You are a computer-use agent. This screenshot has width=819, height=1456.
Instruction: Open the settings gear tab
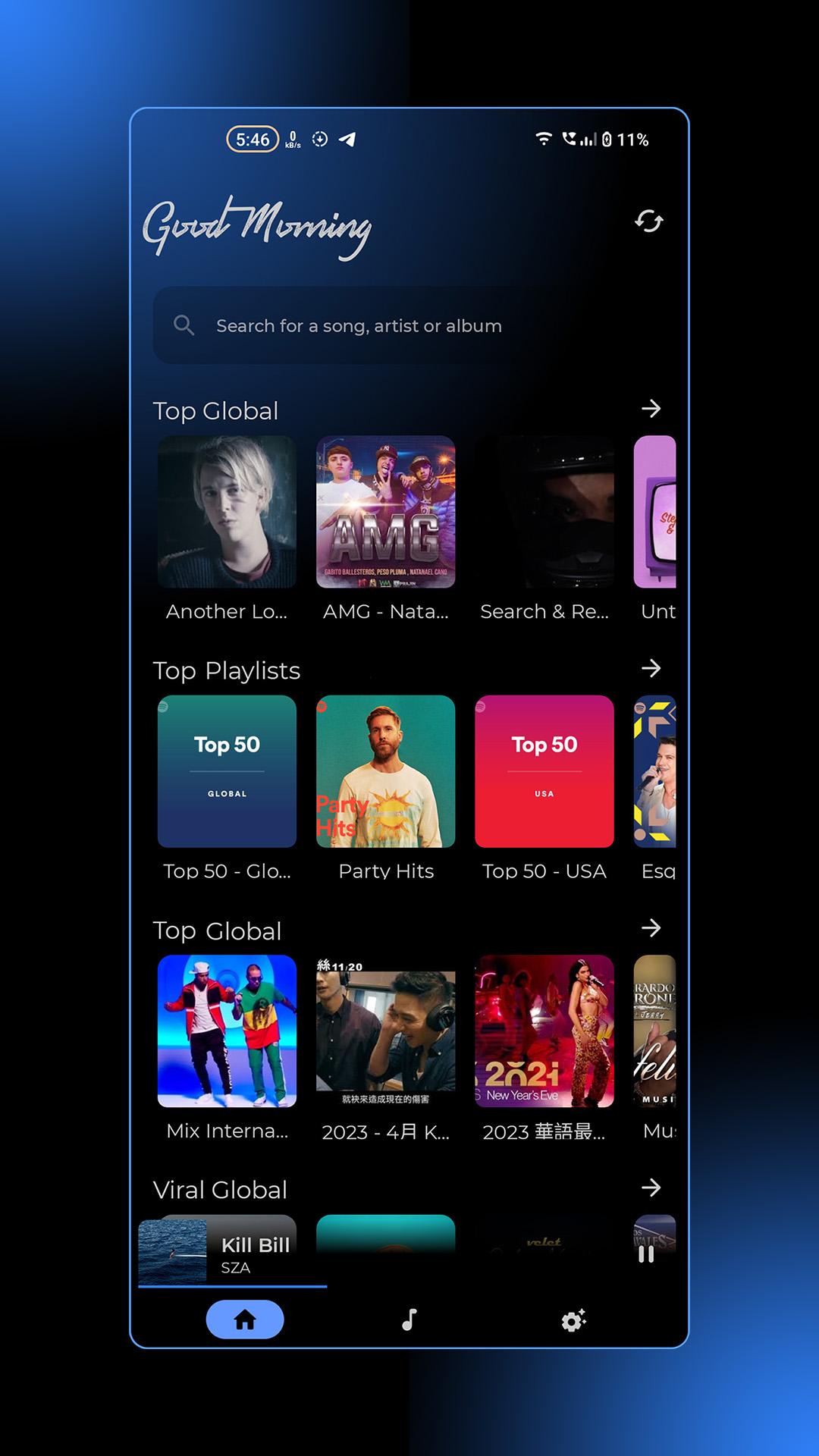(x=573, y=1320)
